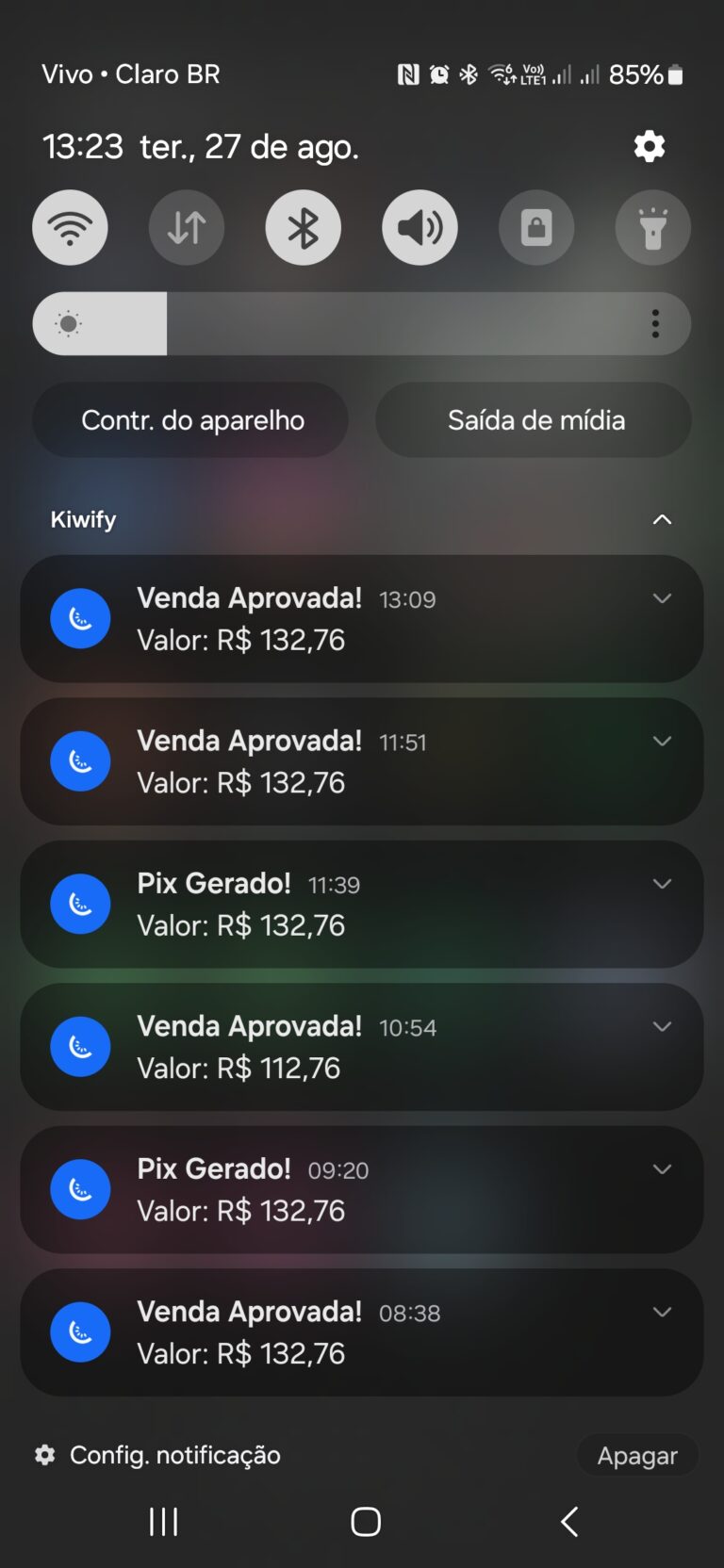724x1568 pixels.
Task: Tap the date ter., 27 de ago.
Action: point(248,146)
